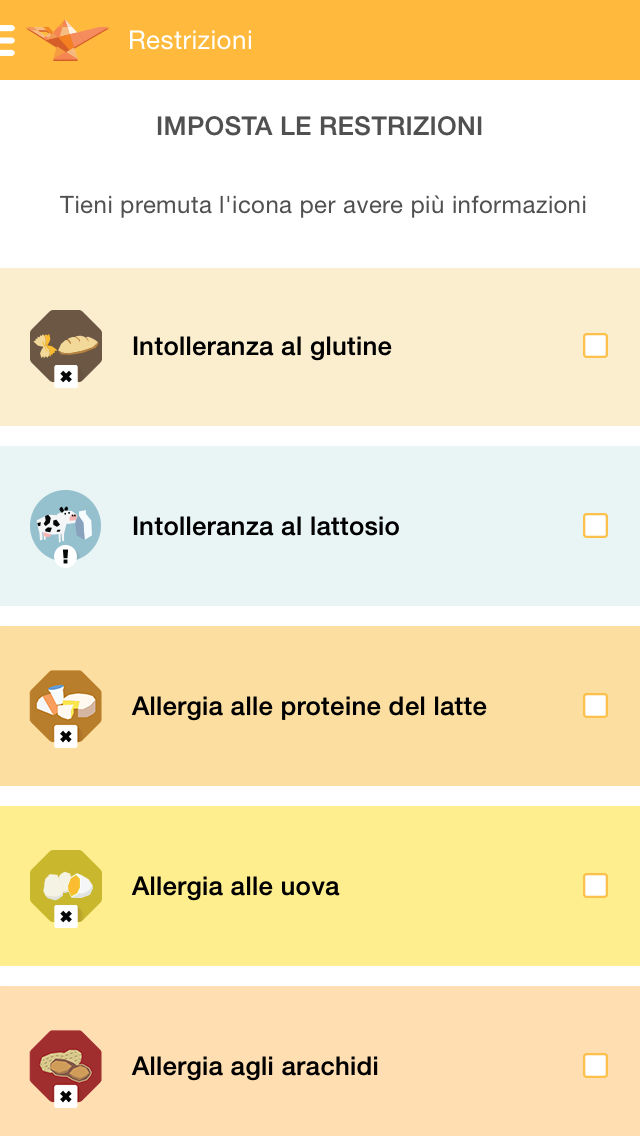The height and width of the screenshot is (1136, 640).
Task: Enable Intolleranza al lattosio restriction
Action: (x=595, y=526)
